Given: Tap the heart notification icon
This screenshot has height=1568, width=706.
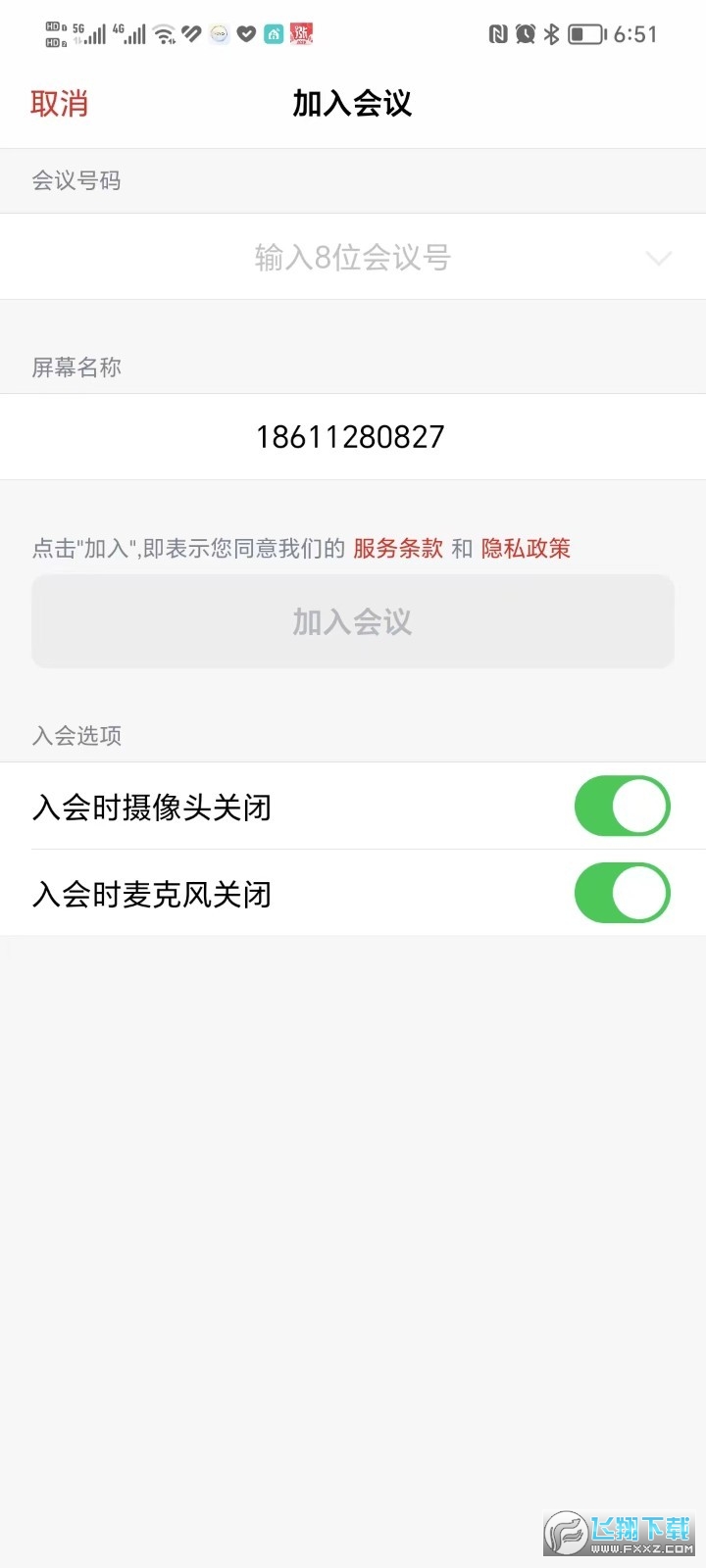Looking at the screenshot, I should tap(245, 34).
